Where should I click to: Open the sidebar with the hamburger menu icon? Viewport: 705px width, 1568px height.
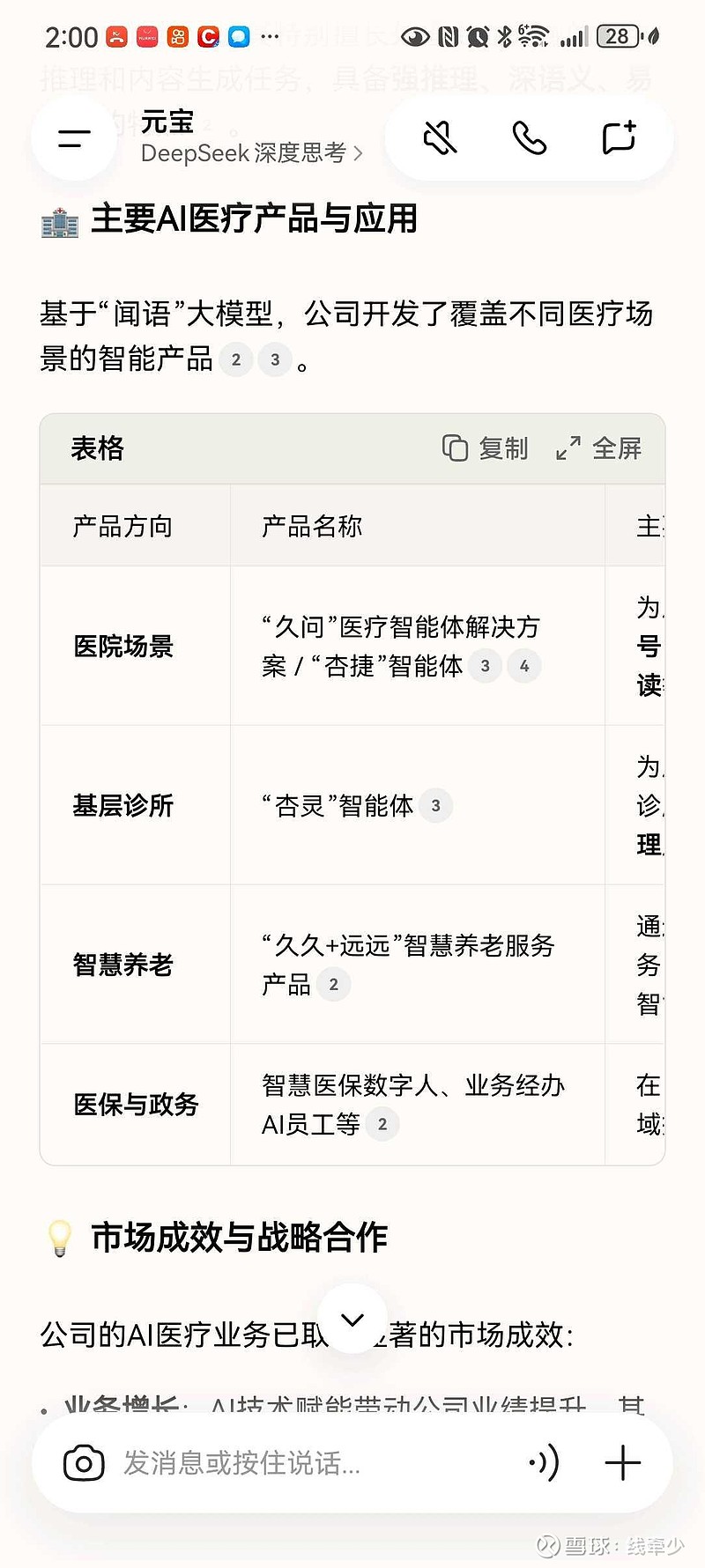click(73, 137)
